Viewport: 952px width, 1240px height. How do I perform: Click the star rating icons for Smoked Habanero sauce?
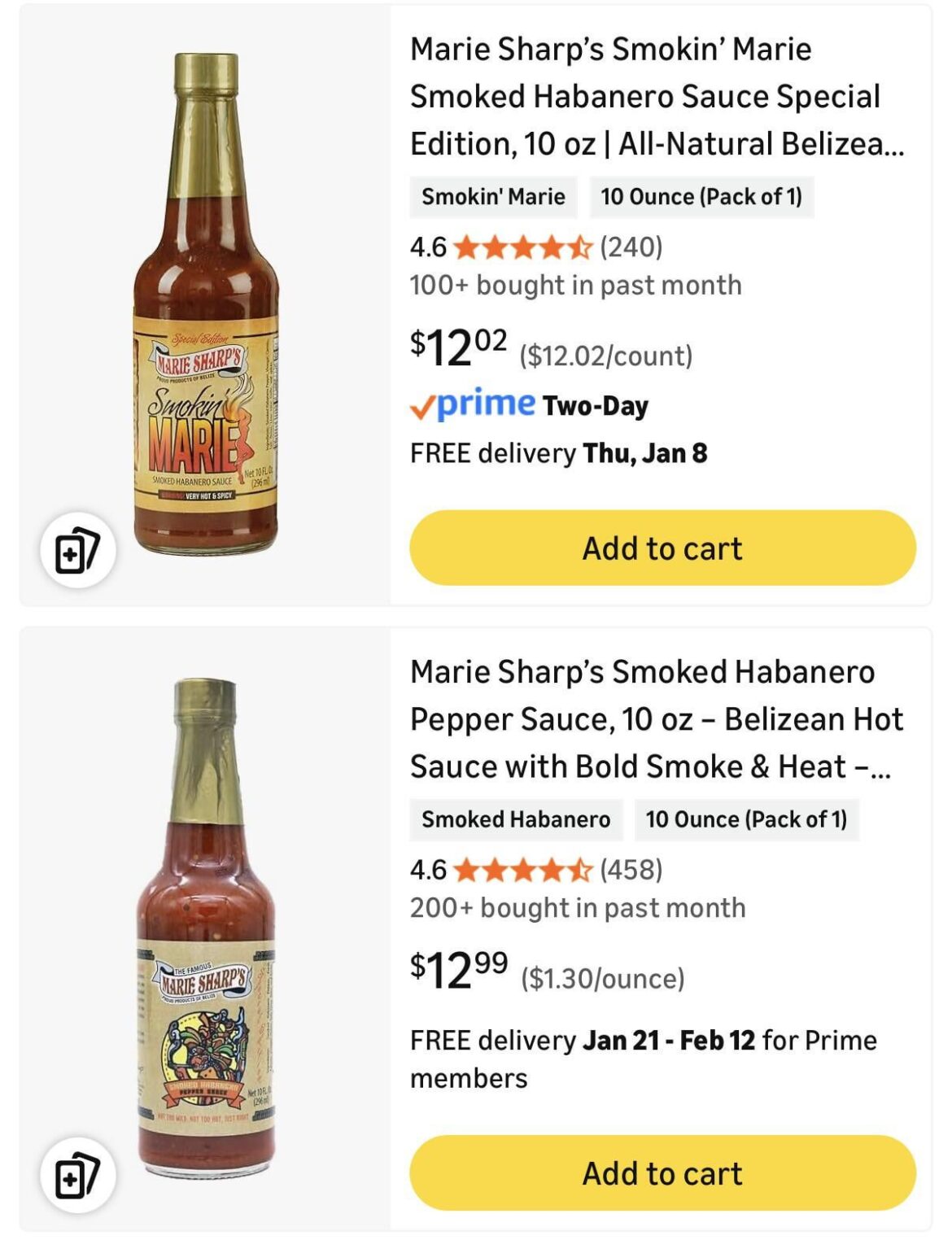pyautogui.click(x=522, y=869)
